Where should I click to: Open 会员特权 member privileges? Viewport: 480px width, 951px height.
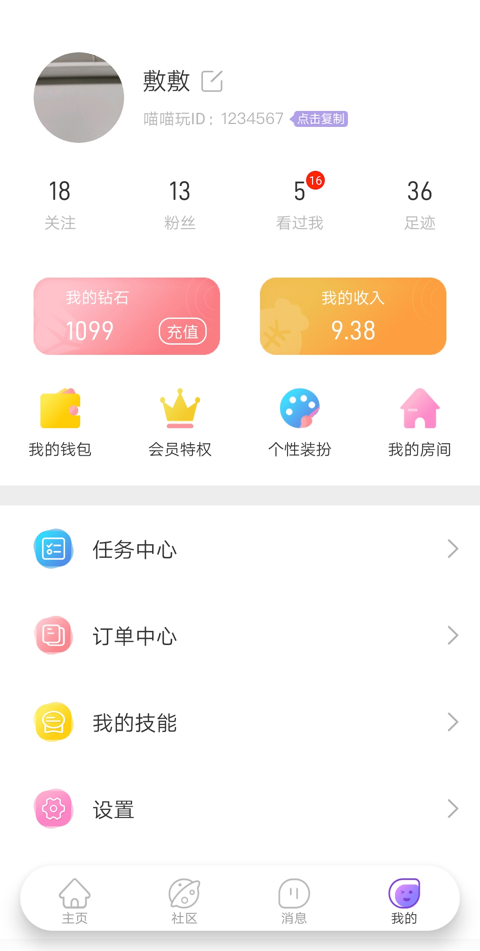[180, 423]
